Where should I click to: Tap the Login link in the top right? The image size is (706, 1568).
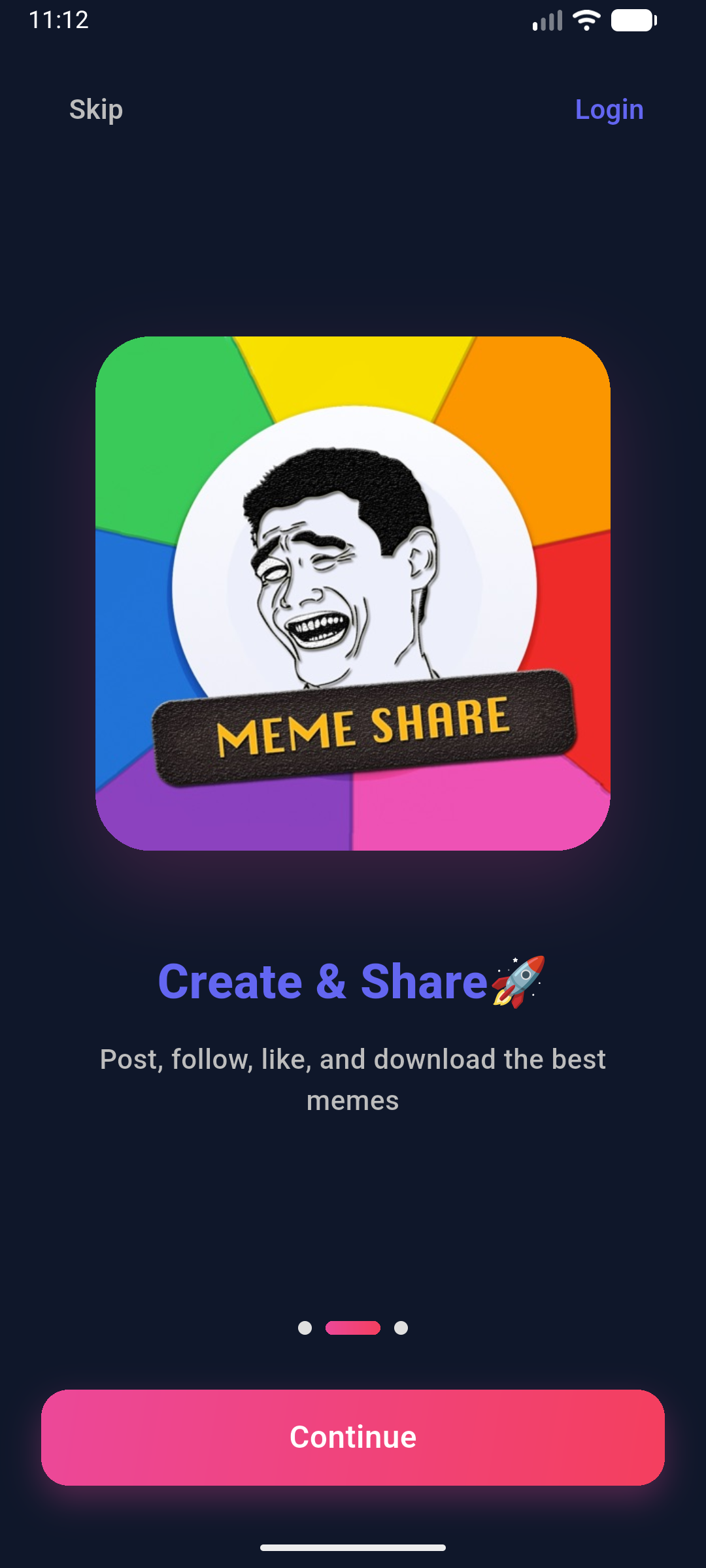(x=609, y=109)
